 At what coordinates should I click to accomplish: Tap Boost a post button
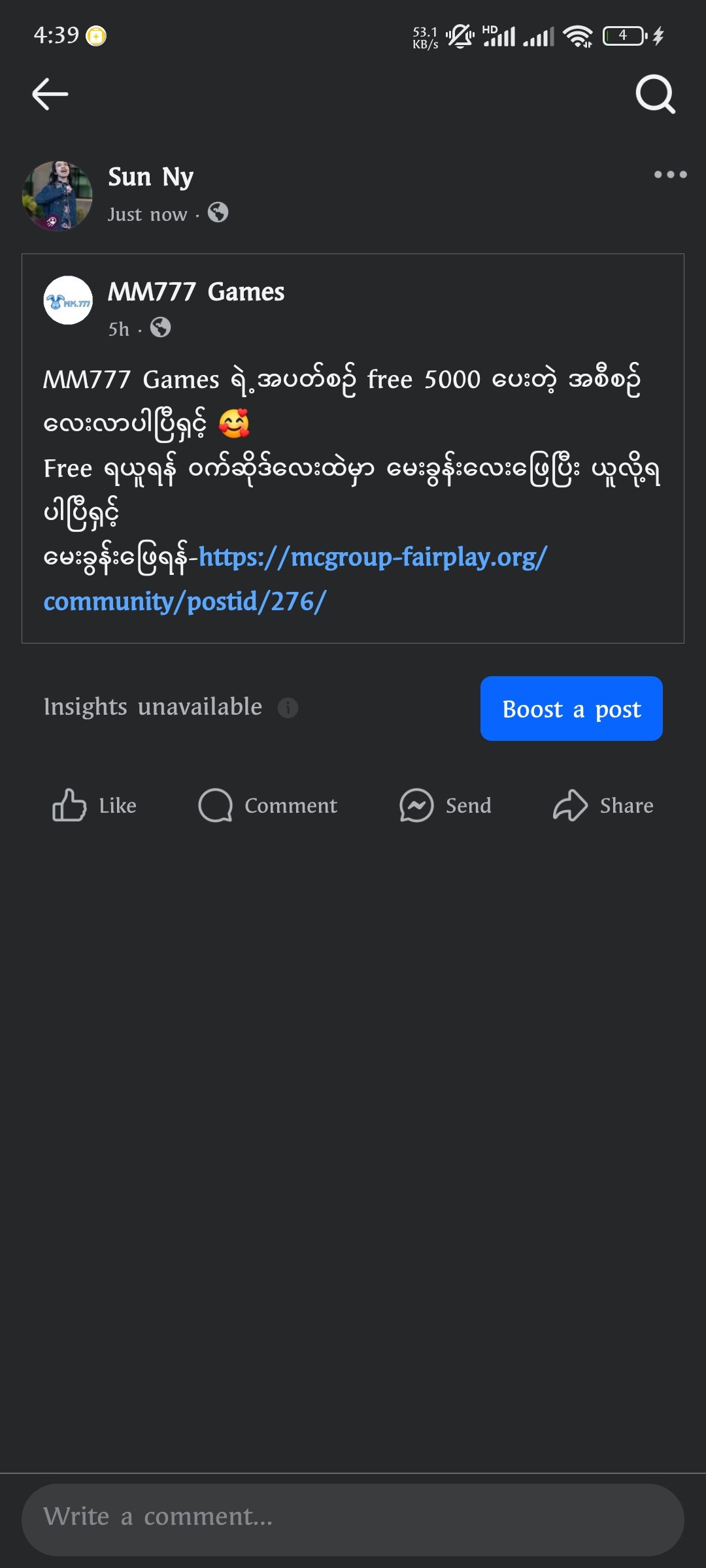[x=571, y=709]
